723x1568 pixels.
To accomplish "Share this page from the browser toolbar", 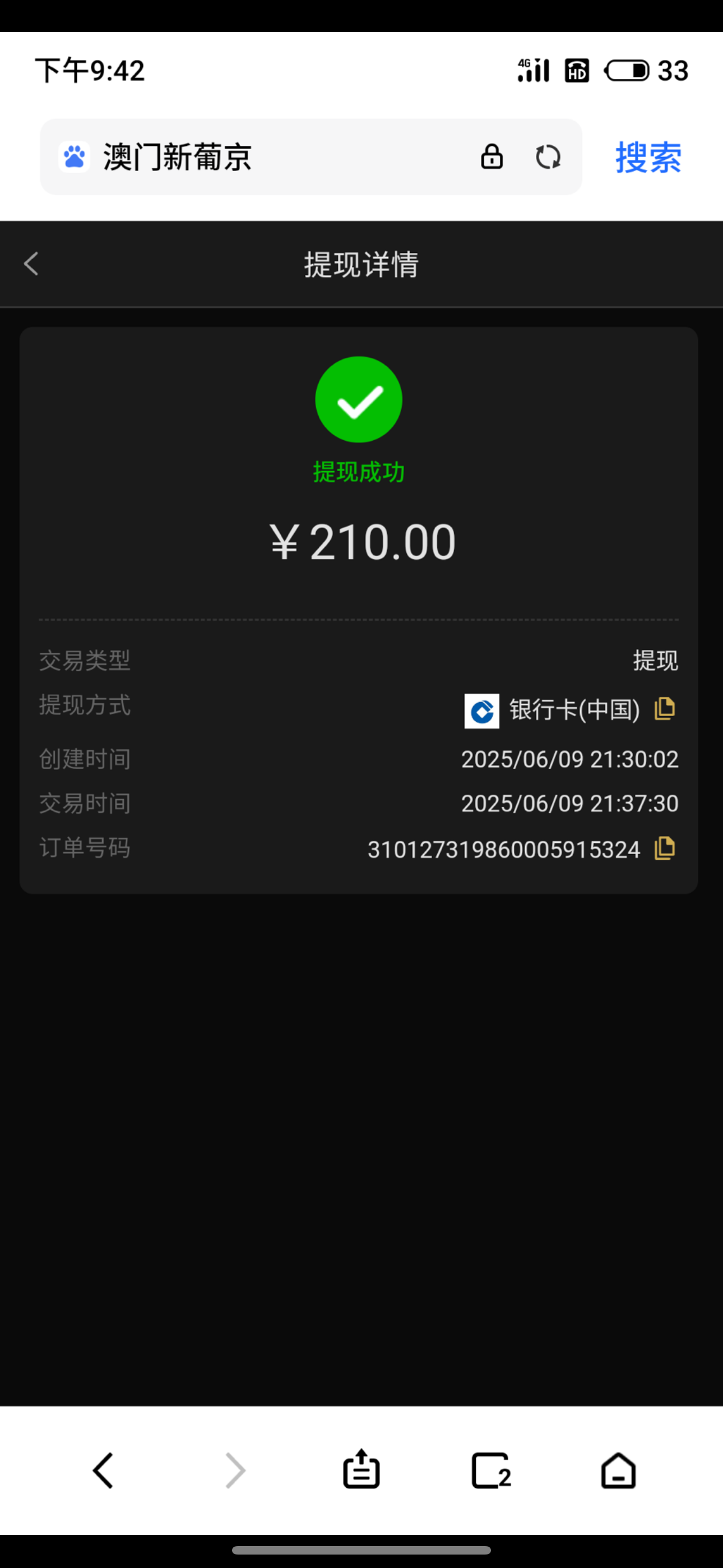I will pos(361,1469).
